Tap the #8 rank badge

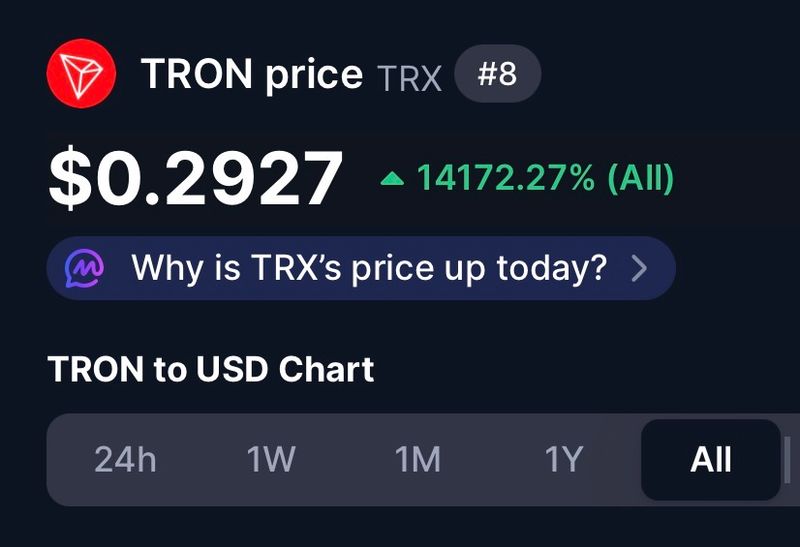click(497, 76)
